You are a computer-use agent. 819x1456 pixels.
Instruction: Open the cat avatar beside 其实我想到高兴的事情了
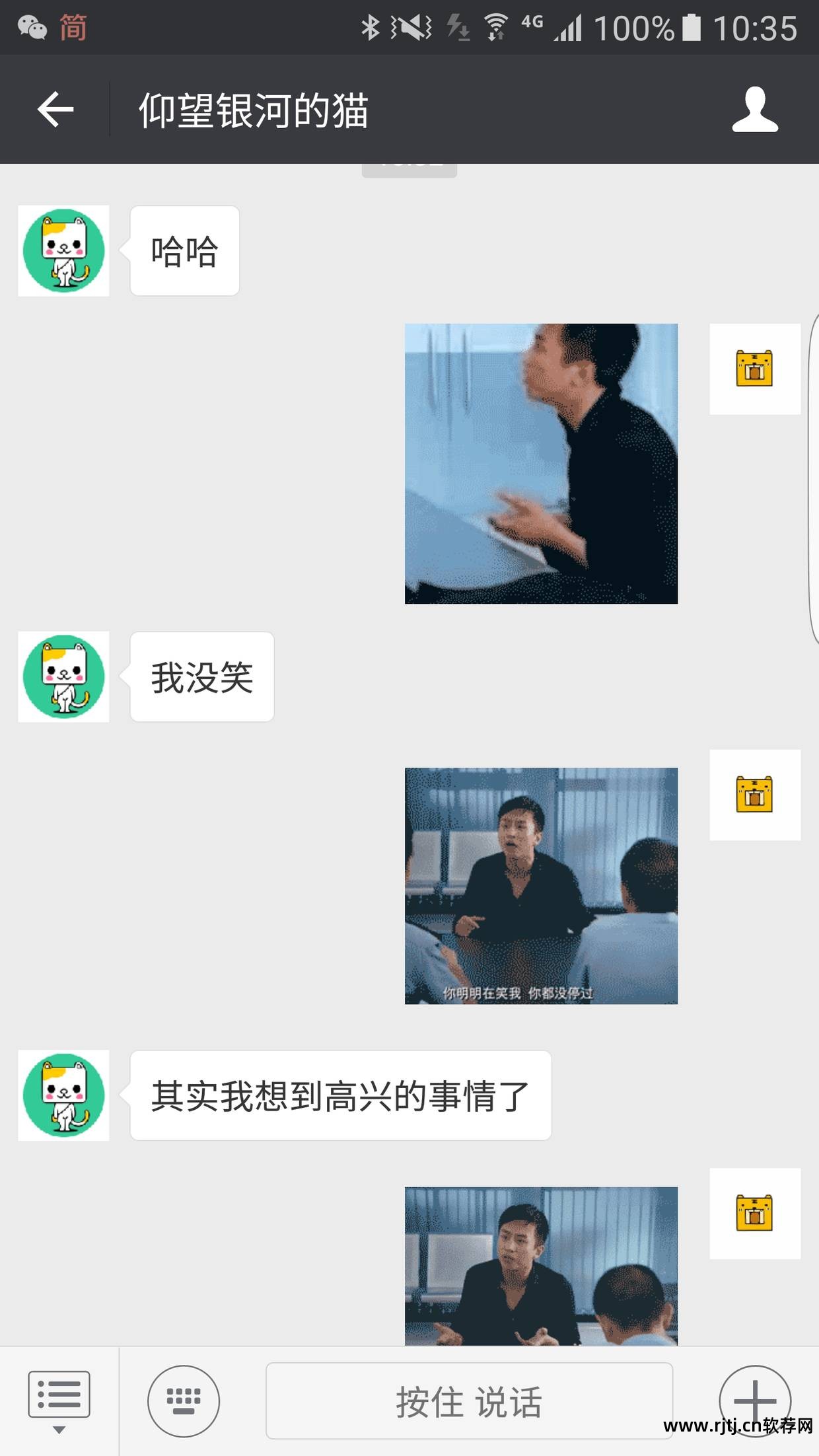tap(63, 1095)
